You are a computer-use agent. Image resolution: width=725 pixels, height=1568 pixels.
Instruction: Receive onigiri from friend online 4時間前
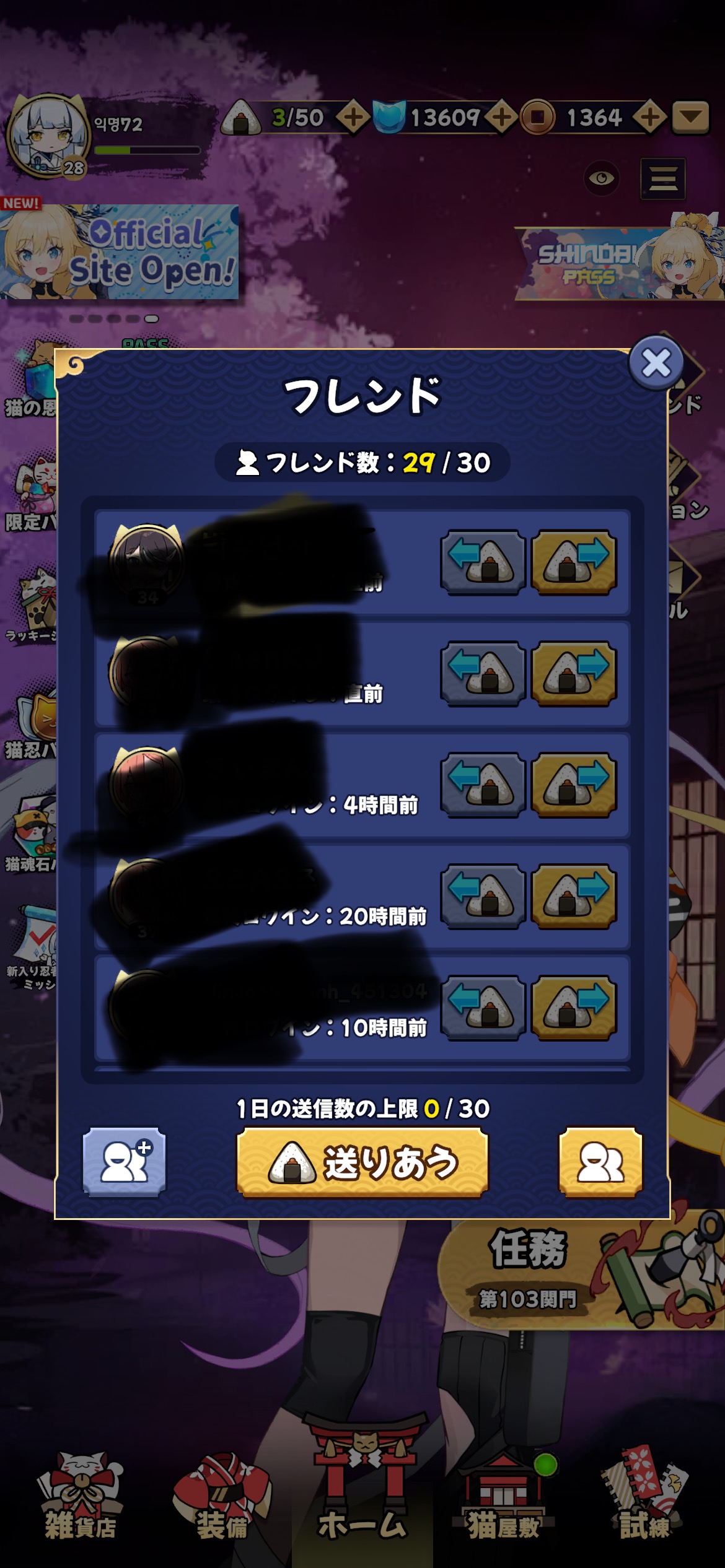click(x=483, y=785)
